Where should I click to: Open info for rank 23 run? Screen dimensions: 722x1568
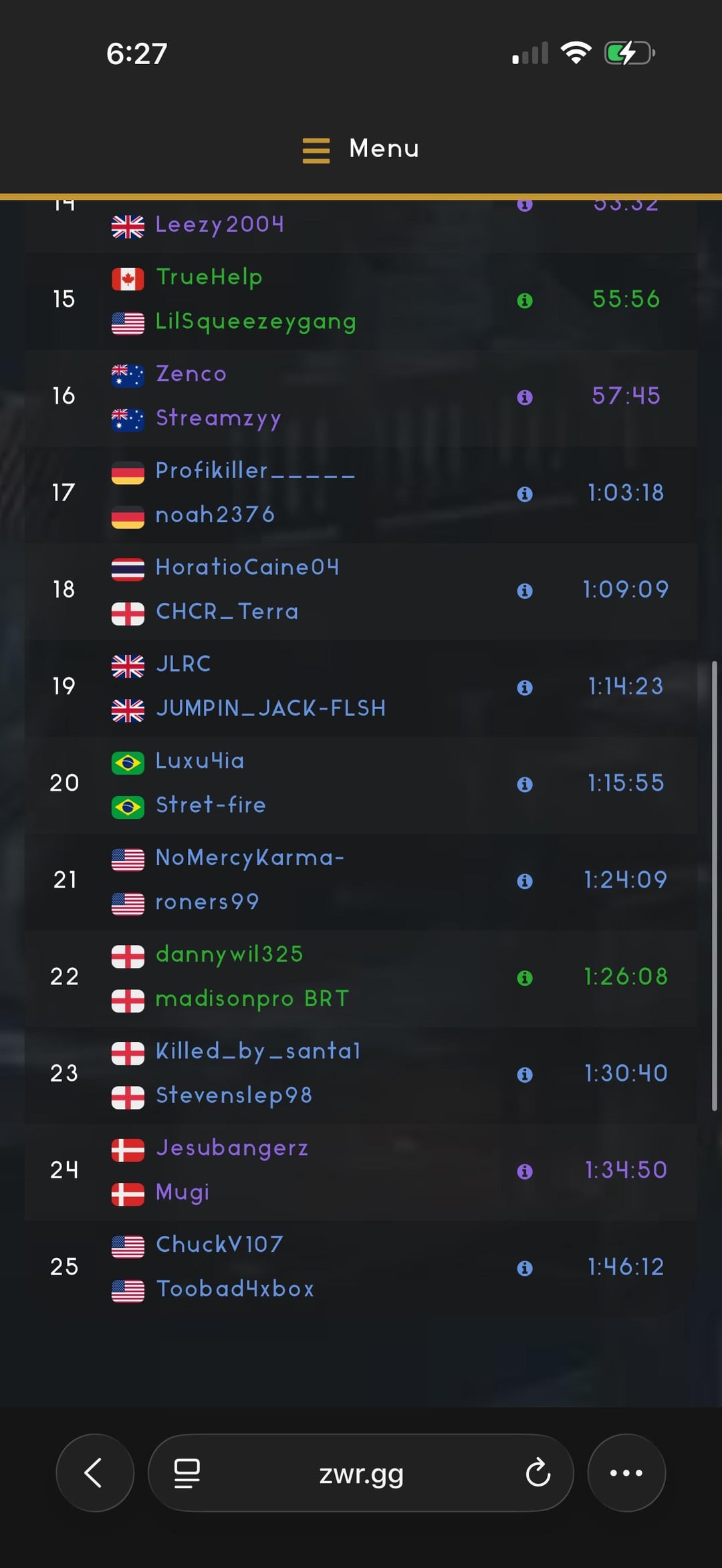(525, 1074)
